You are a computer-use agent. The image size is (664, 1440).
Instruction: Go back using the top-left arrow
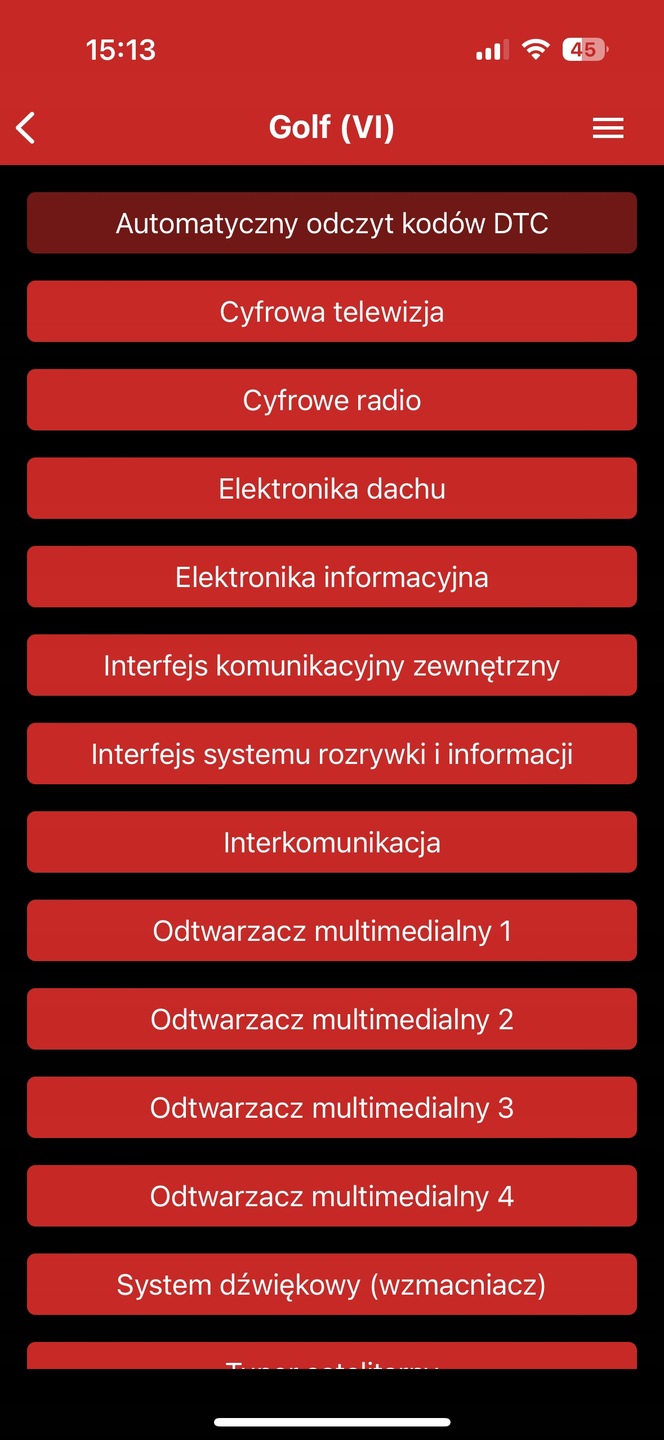coord(27,128)
